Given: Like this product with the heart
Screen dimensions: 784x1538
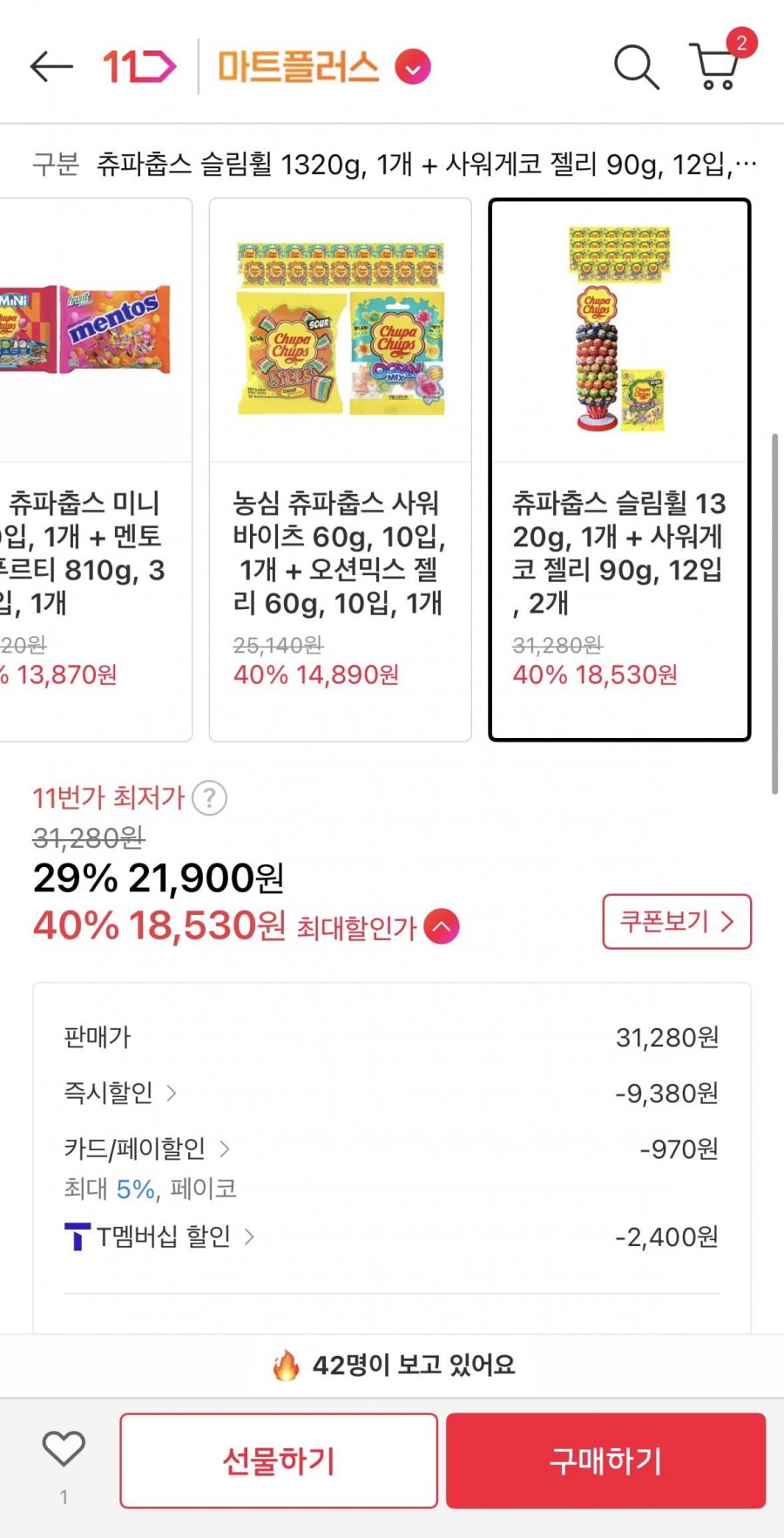Looking at the screenshot, I should click(64, 1448).
